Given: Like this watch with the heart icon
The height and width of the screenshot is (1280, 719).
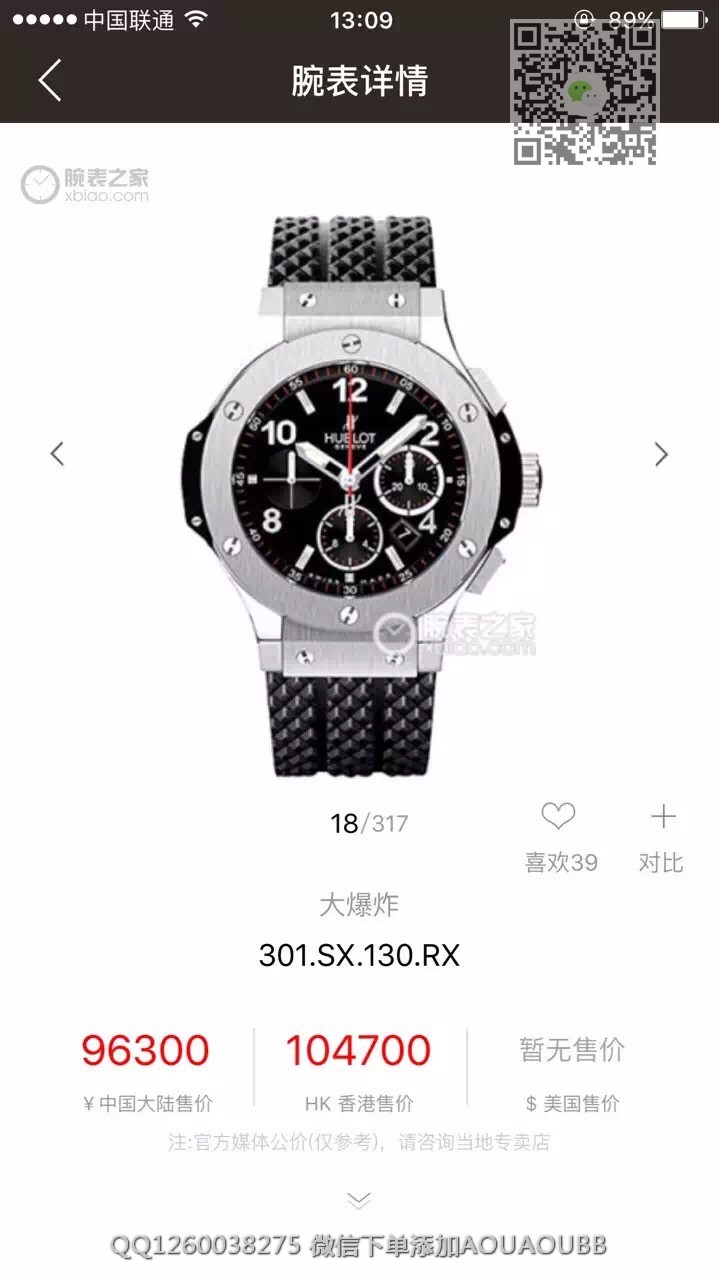Looking at the screenshot, I should pyautogui.click(x=558, y=818).
